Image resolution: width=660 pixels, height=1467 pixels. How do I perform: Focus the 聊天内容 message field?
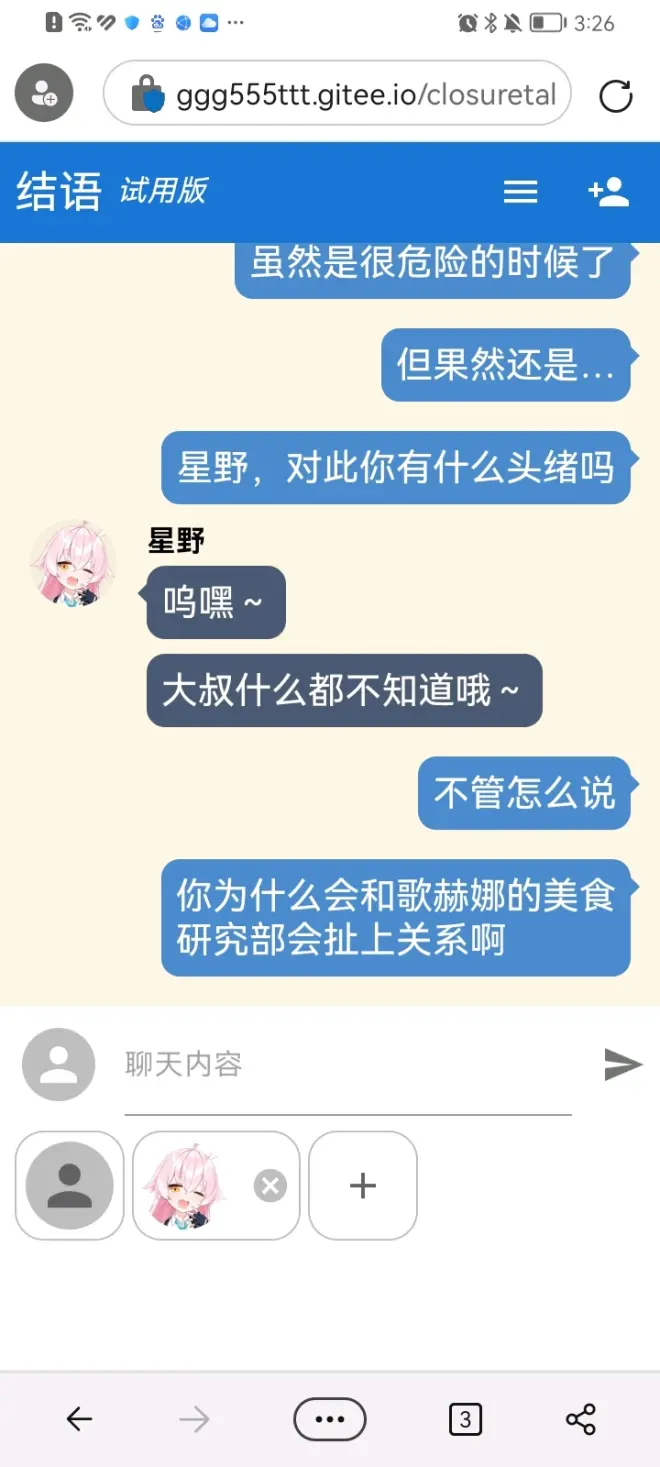(x=347, y=1064)
